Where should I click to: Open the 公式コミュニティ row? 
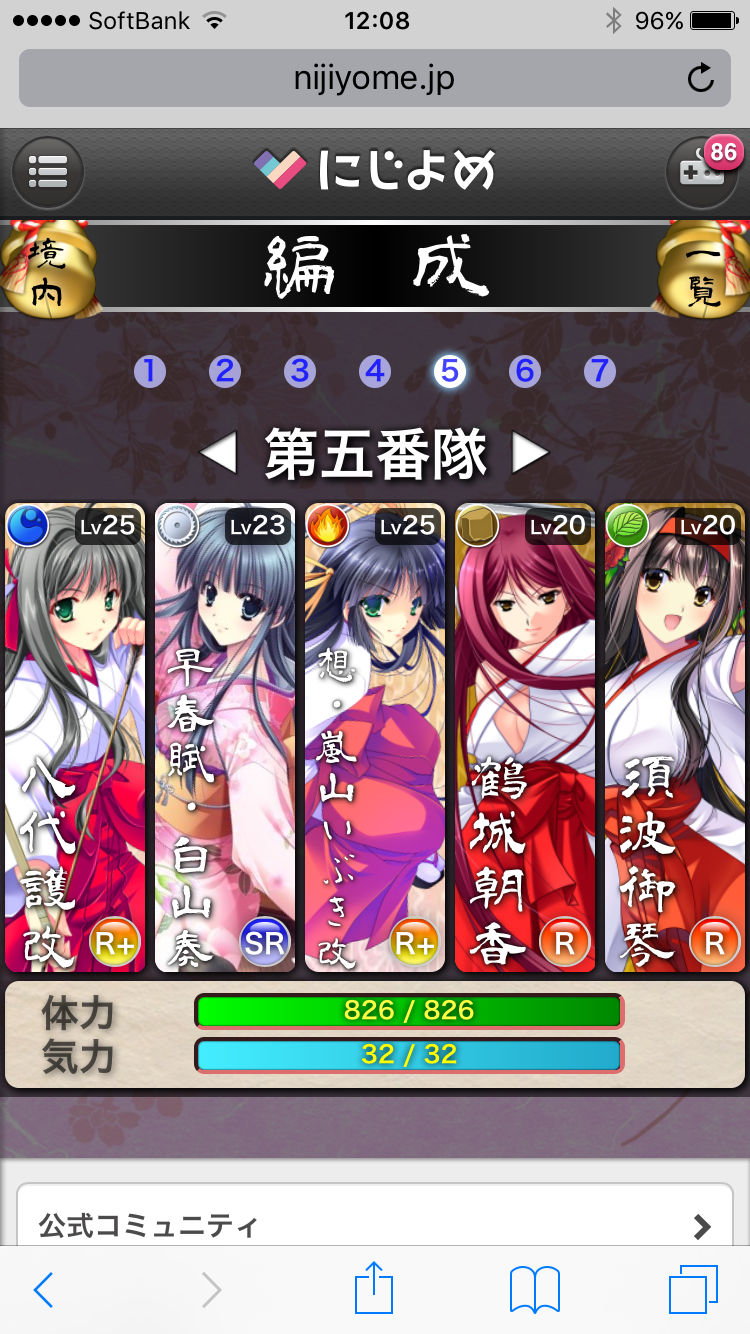375,1226
